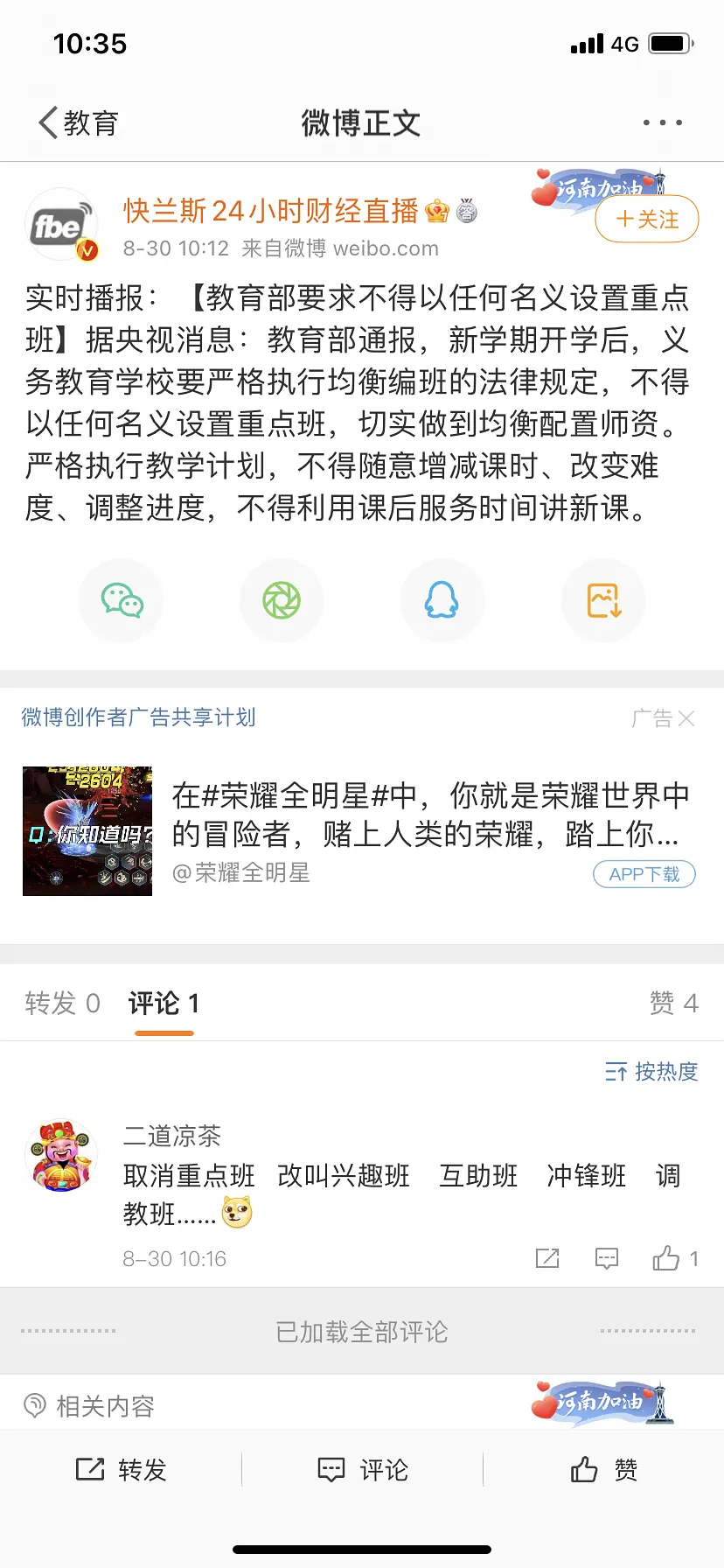Screen dimensions: 724x1568
Task: Sort comments with 按热度
Action: click(x=652, y=1071)
